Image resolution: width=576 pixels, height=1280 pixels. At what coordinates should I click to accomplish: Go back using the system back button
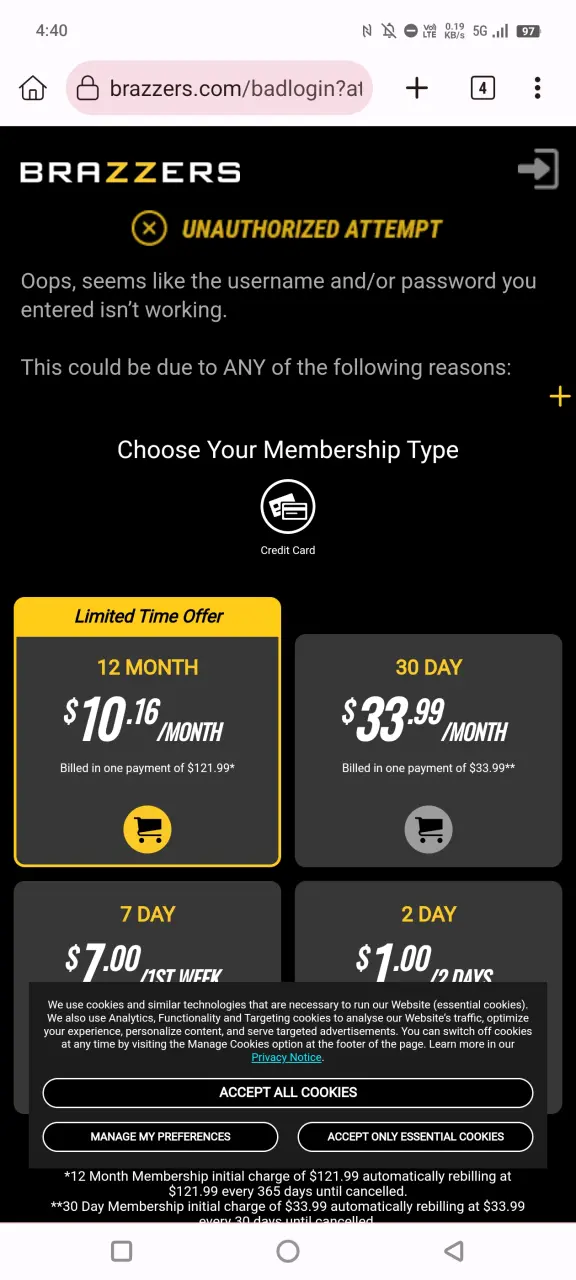tap(454, 1251)
